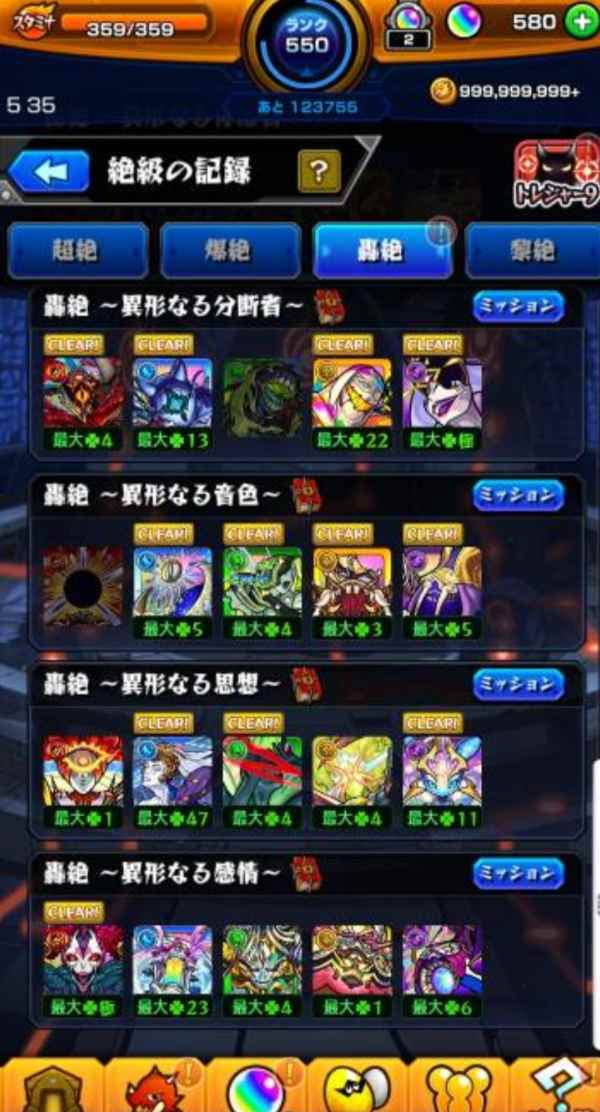The image size is (600, 1112).
Task: Open ミッション for 異形なる思想
Action: click(x=518, y=684)
